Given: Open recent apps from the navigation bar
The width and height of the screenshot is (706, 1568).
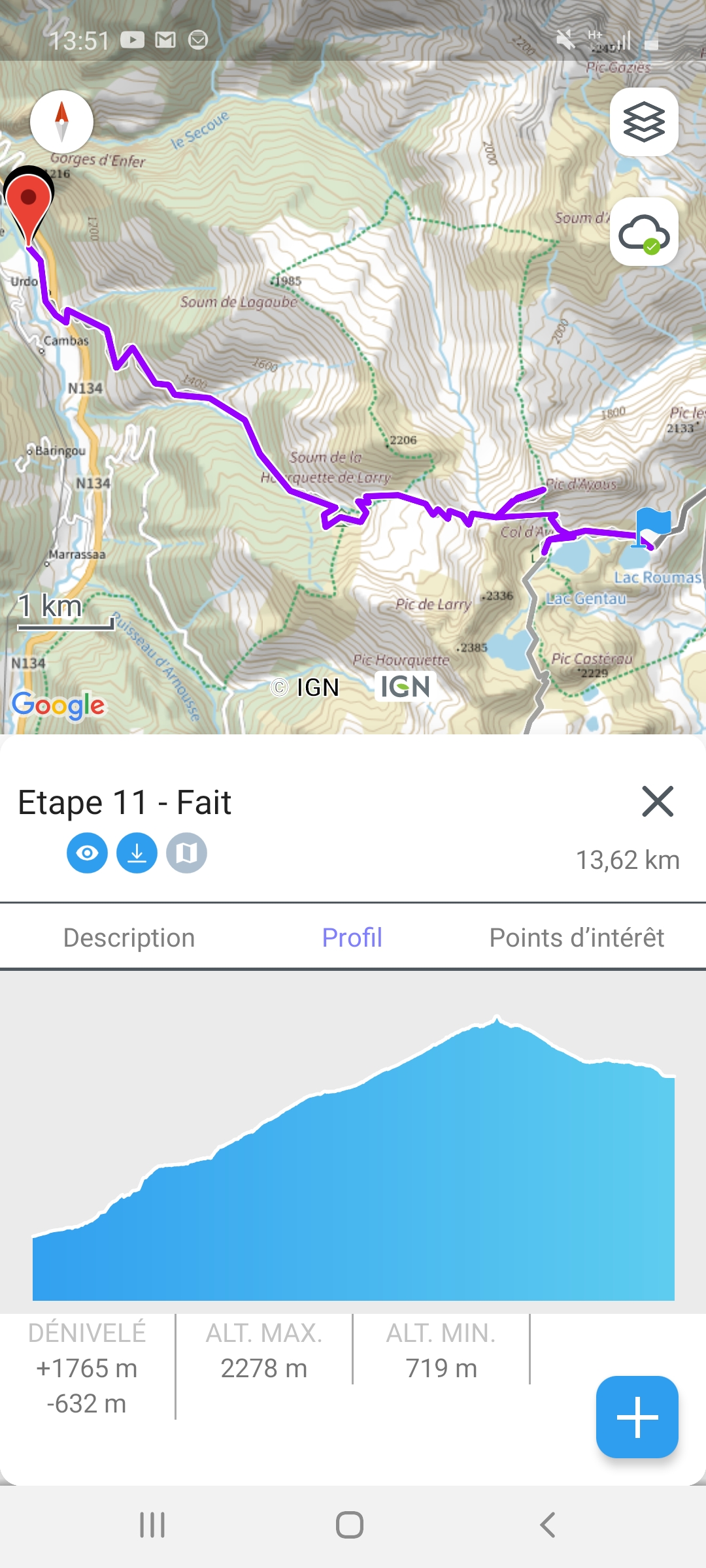Looking at the screenshot, I should pyautogui.click(x=152, y=1525).
